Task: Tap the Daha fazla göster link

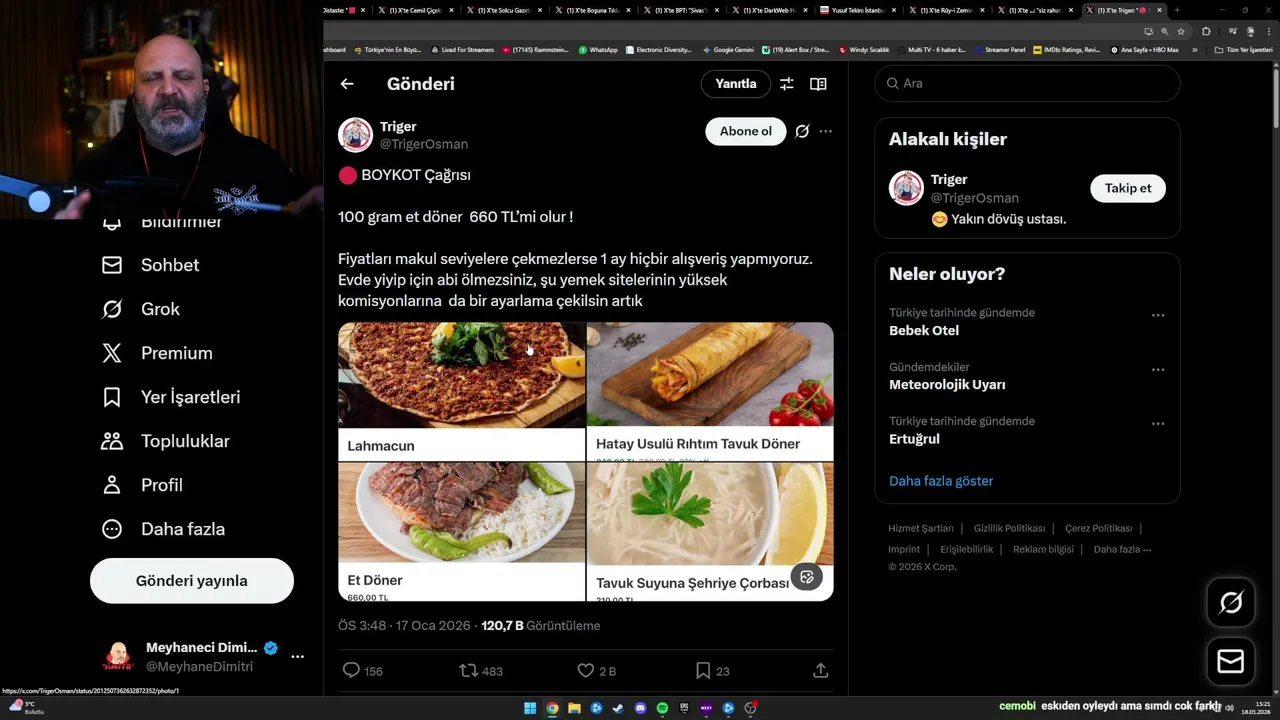Action: (941, 481)
